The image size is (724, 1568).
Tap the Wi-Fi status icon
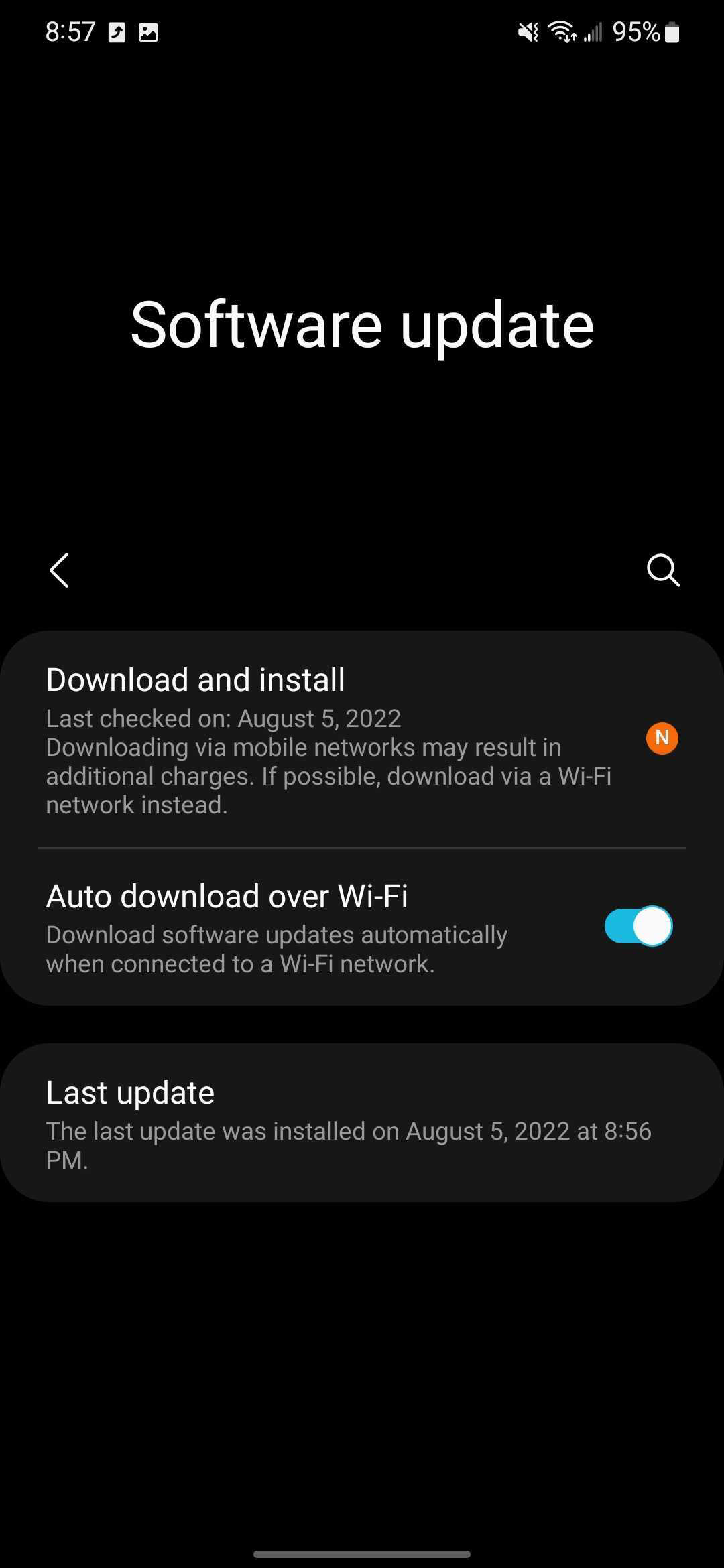[562, 31]
